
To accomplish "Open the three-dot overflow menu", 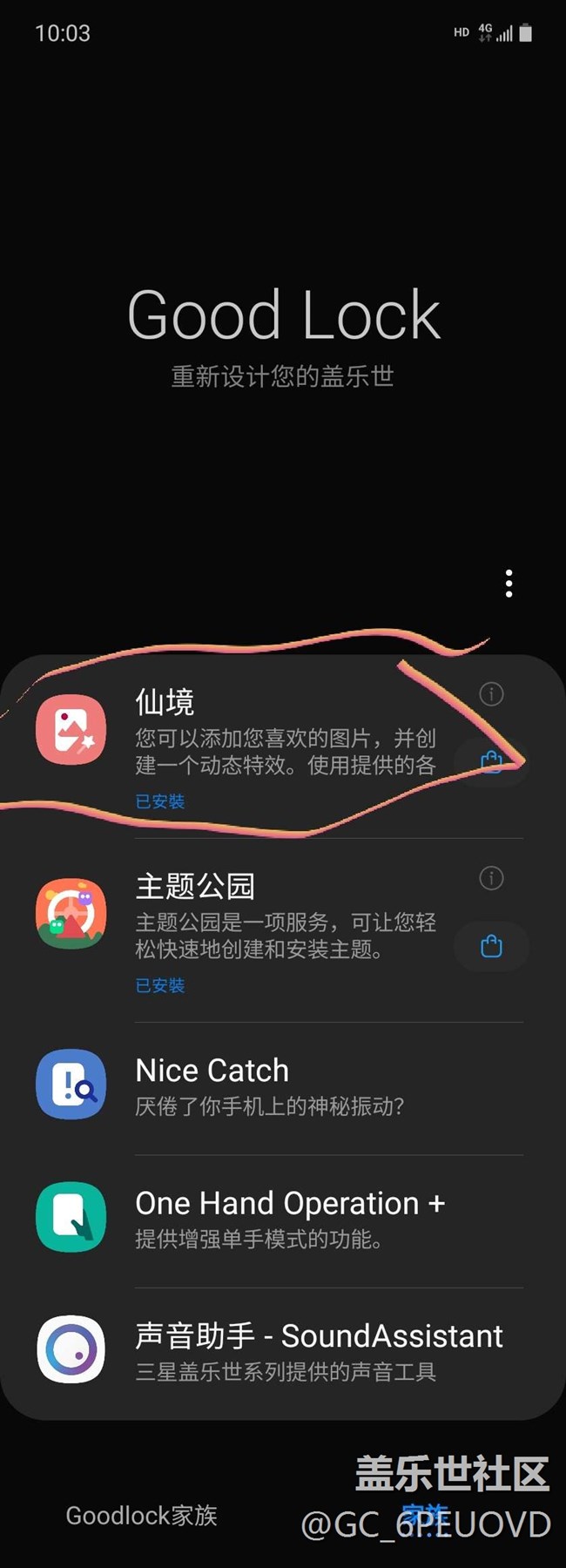I will point(509,583).
